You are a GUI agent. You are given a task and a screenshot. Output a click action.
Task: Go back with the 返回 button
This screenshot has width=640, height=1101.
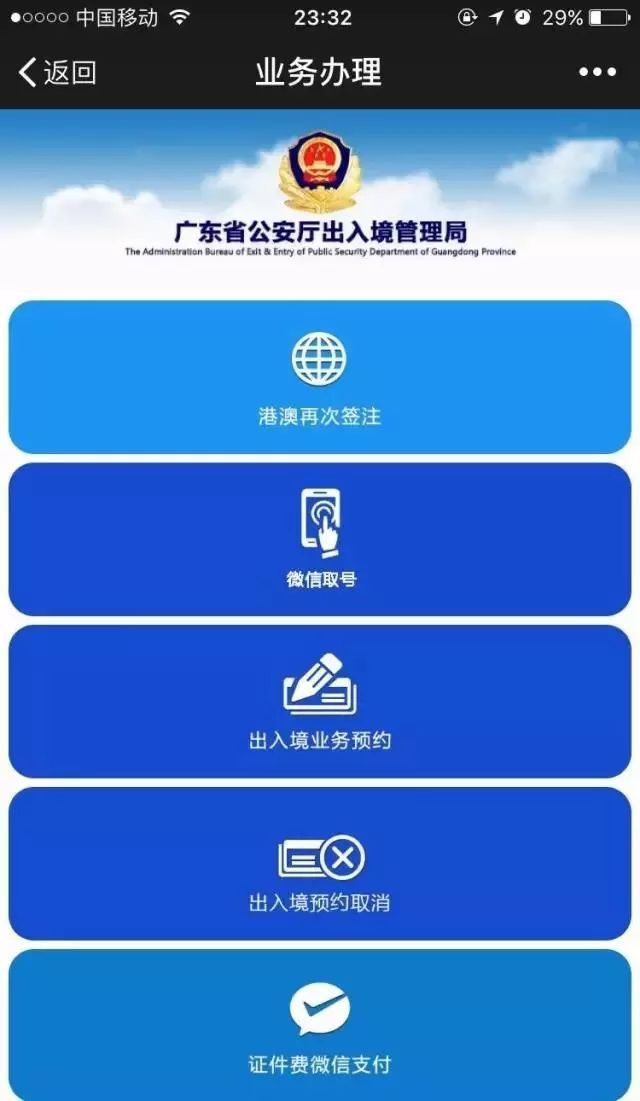pos(58,72)
